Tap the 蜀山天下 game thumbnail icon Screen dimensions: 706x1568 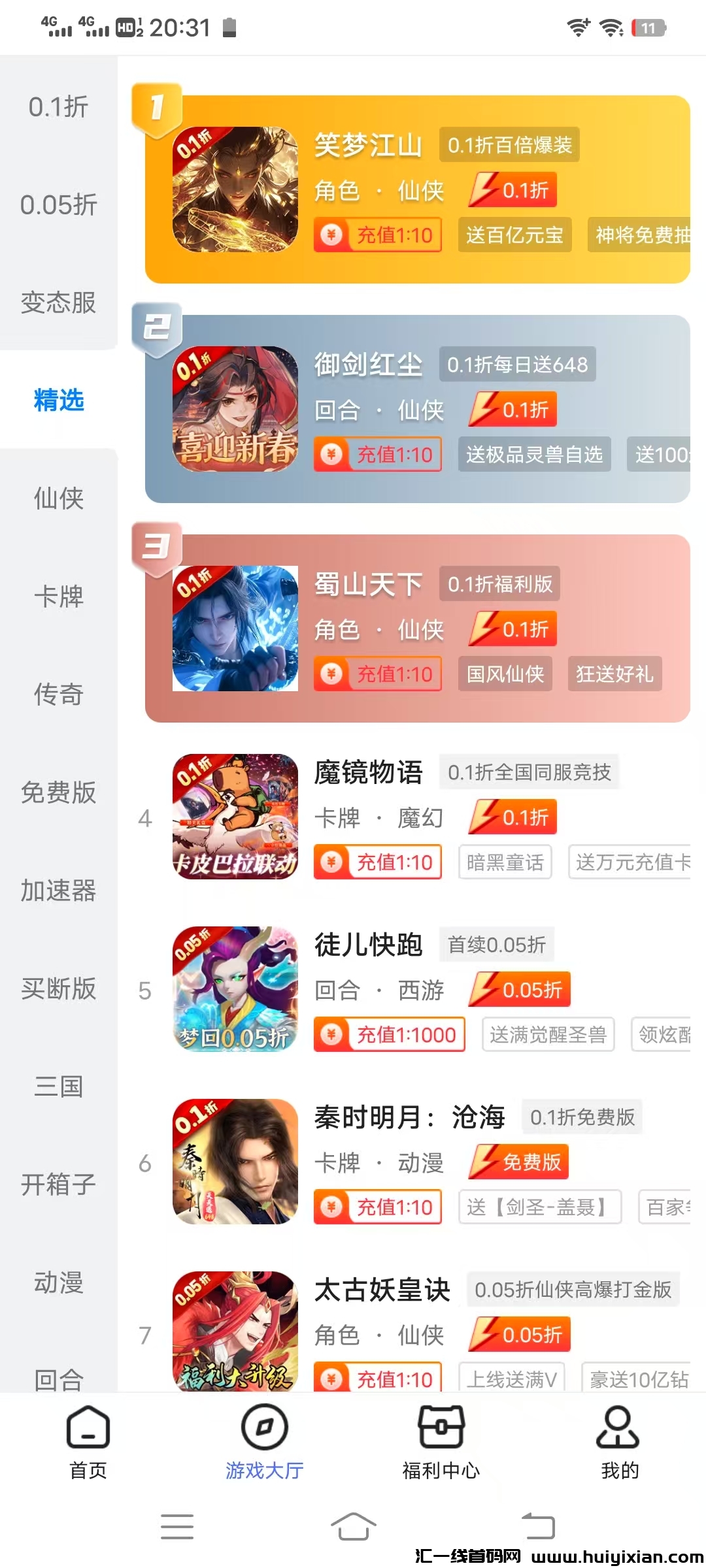click(233, 629)
